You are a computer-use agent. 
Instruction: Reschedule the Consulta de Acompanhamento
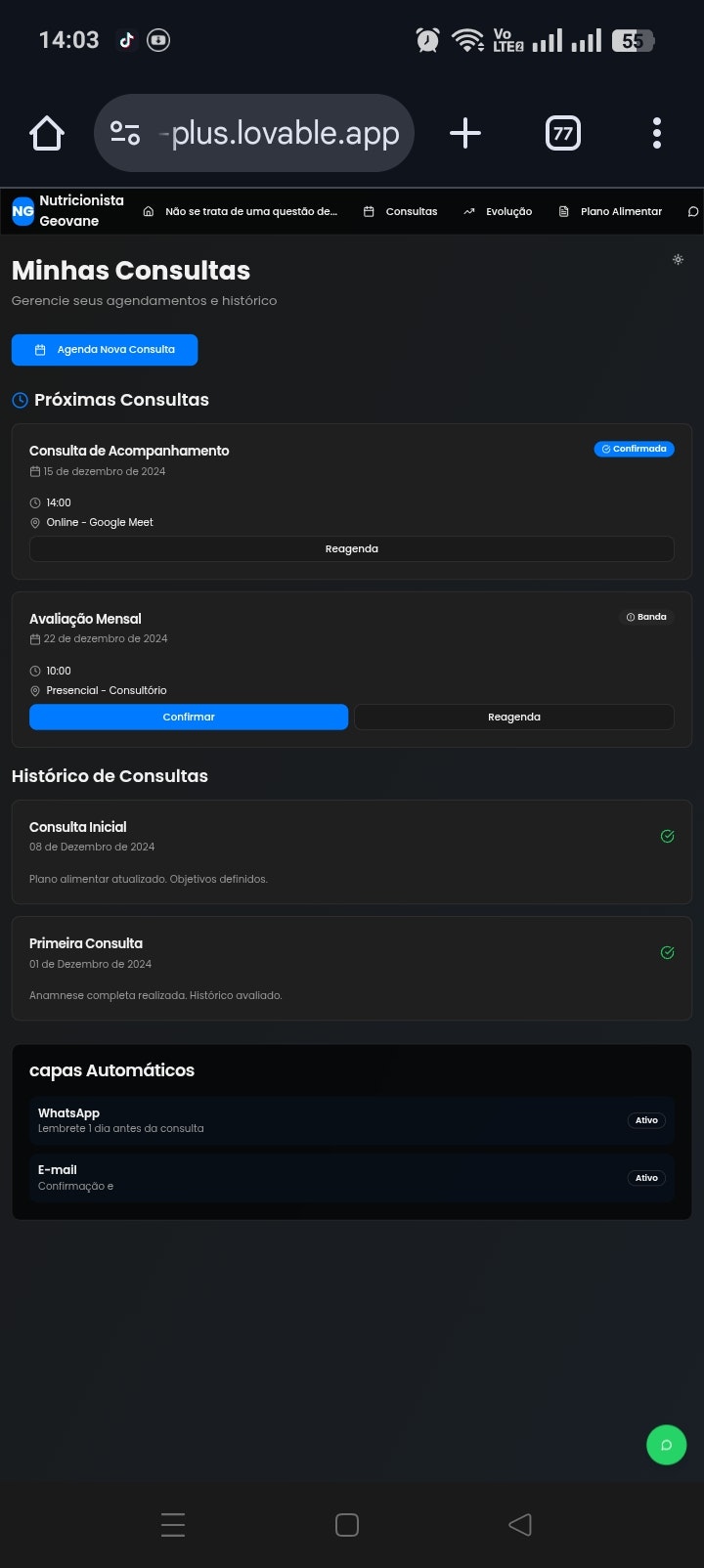(x=352, y=548)
